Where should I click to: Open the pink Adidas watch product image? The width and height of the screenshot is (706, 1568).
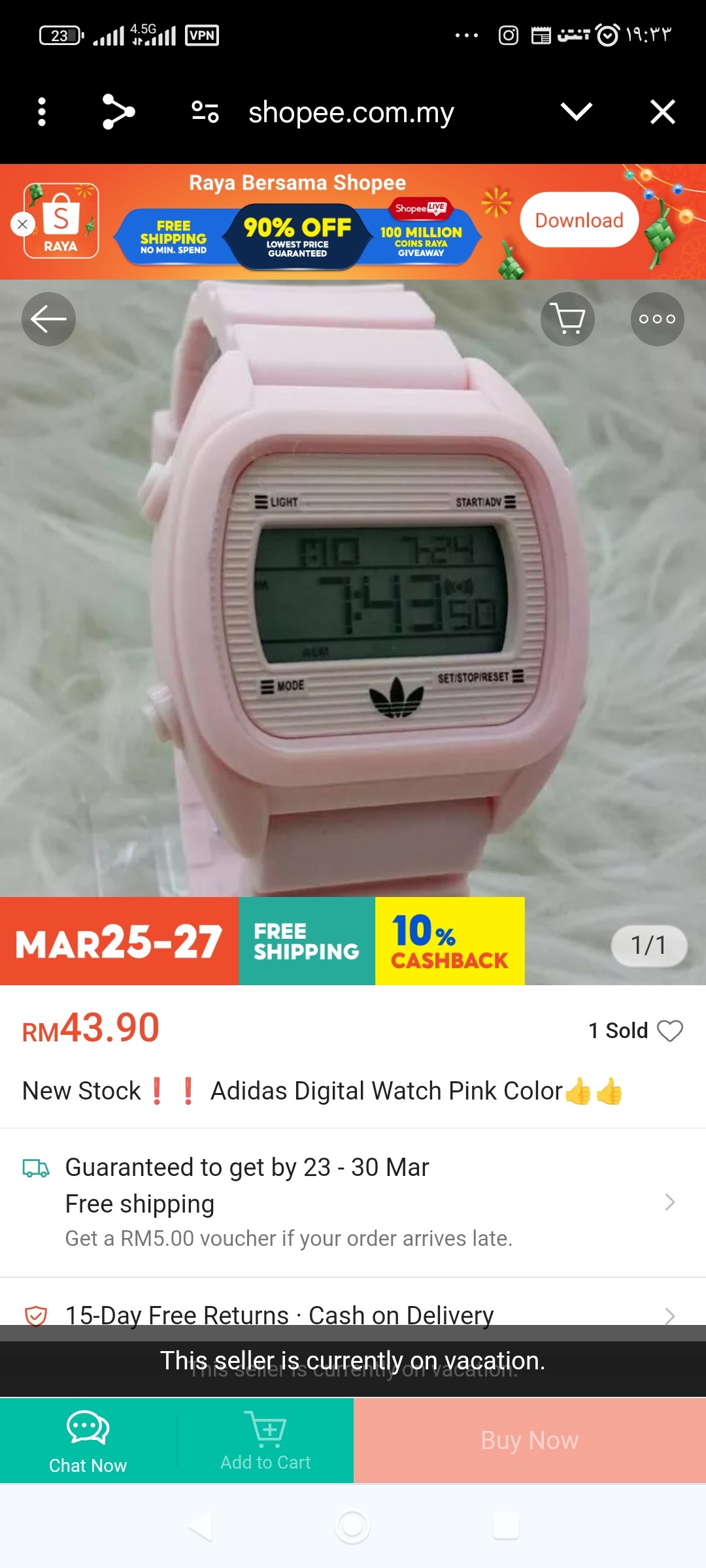click(x=353, y=588)
